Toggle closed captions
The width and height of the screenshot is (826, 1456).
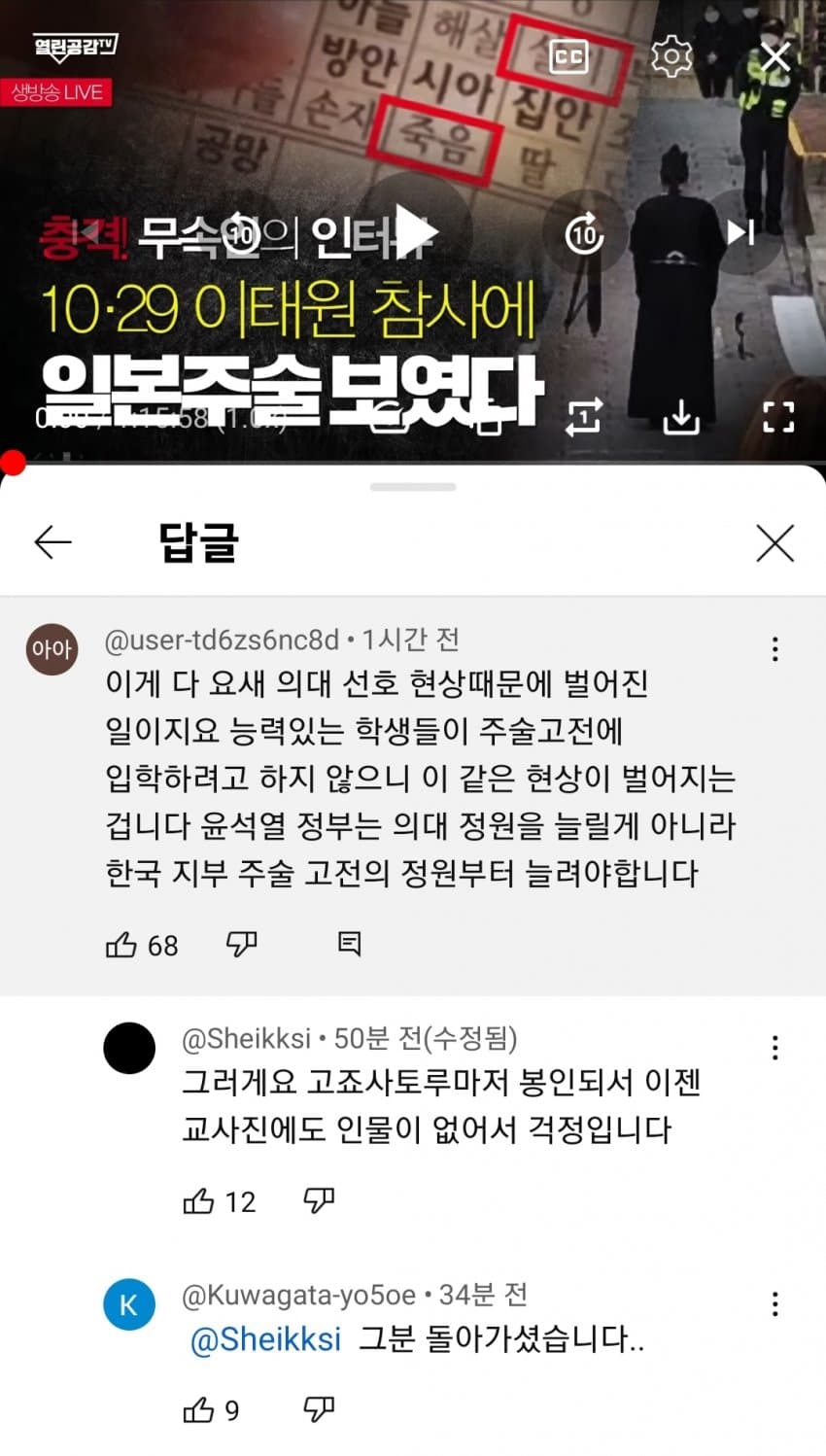click(x=568, y=57)
